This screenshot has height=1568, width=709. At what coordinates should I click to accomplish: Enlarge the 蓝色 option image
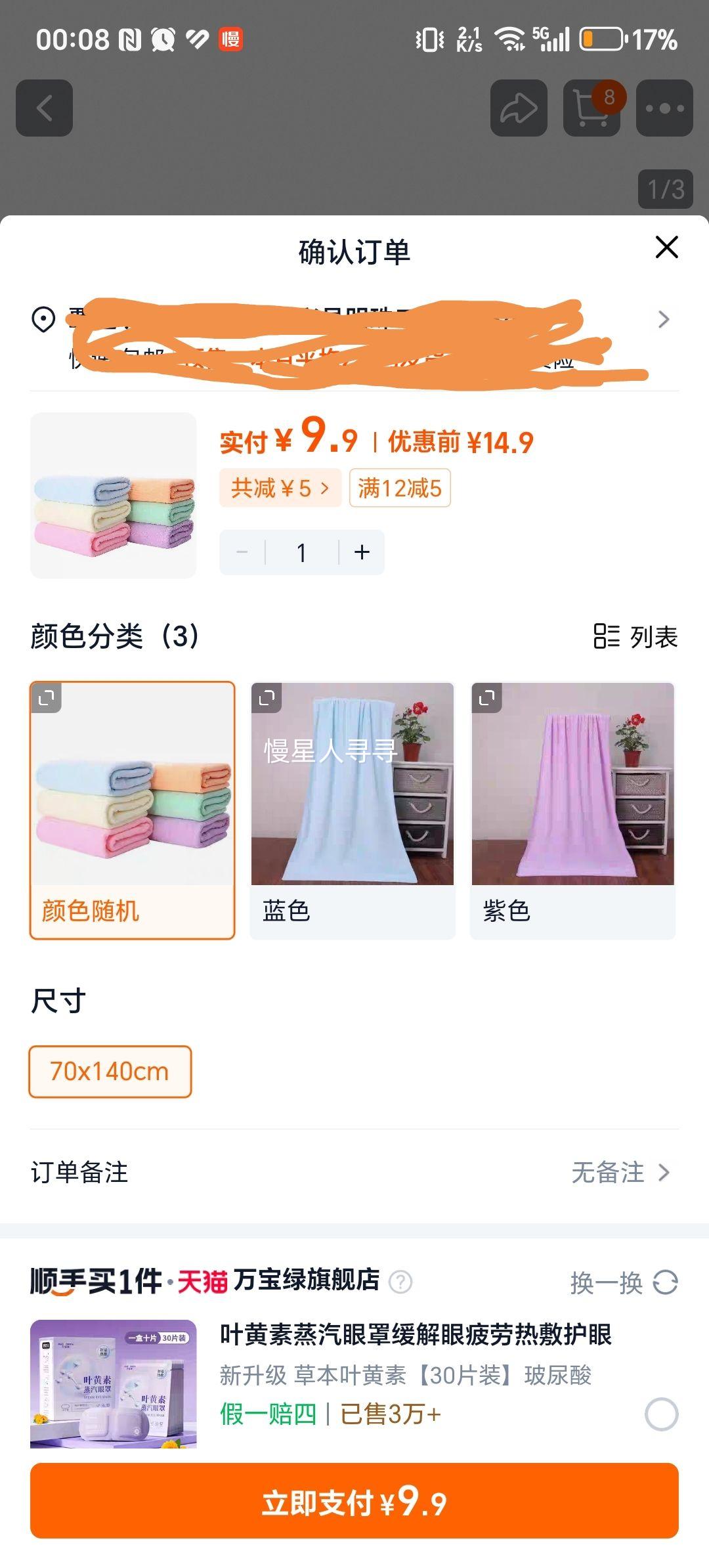[267, 698]
